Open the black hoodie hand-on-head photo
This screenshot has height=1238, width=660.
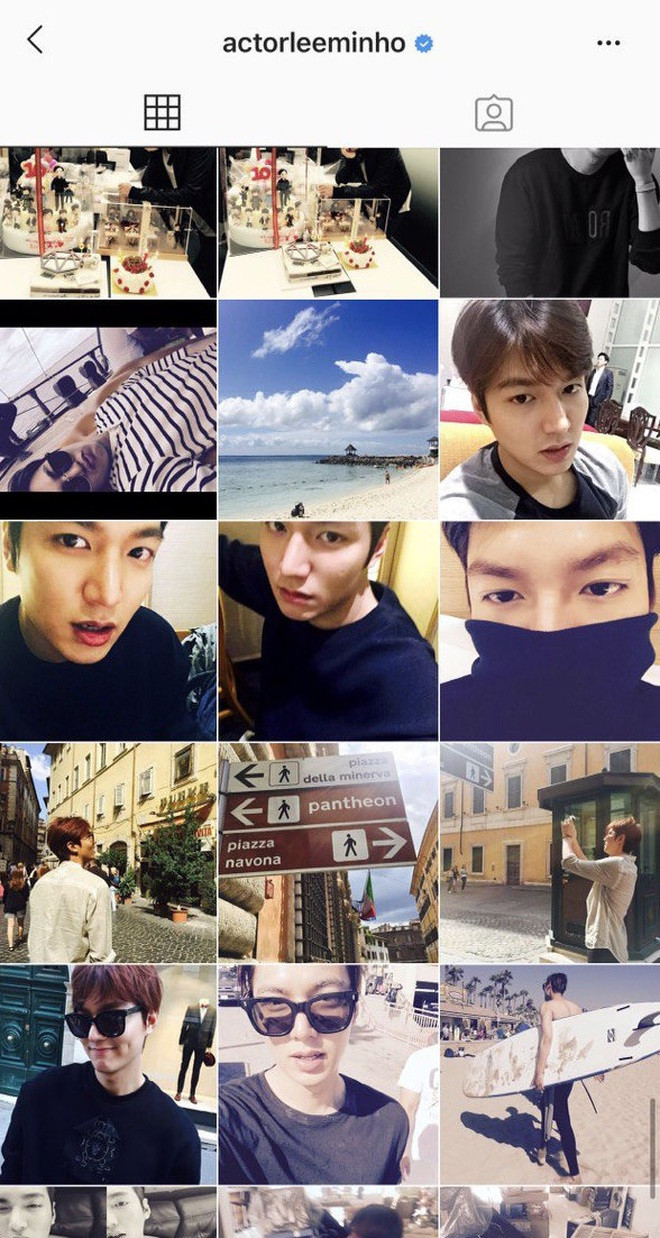pos(550,222)
